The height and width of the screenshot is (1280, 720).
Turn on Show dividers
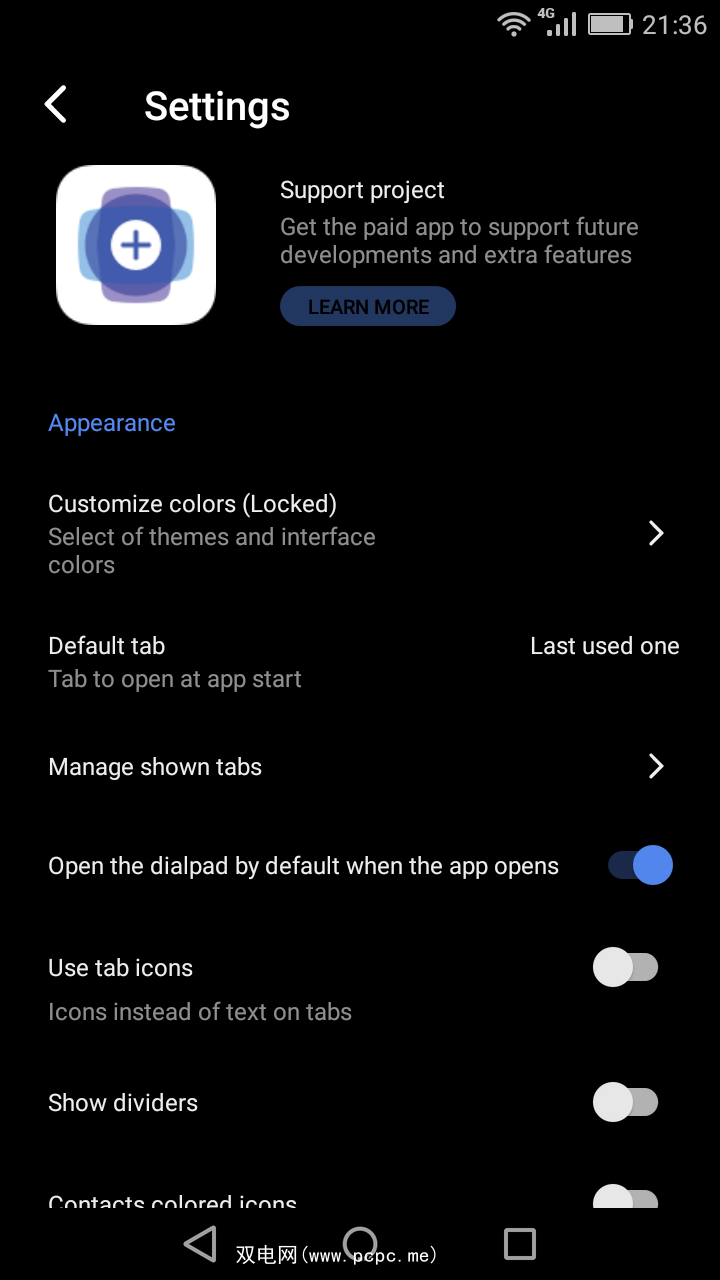point(626,1103)
